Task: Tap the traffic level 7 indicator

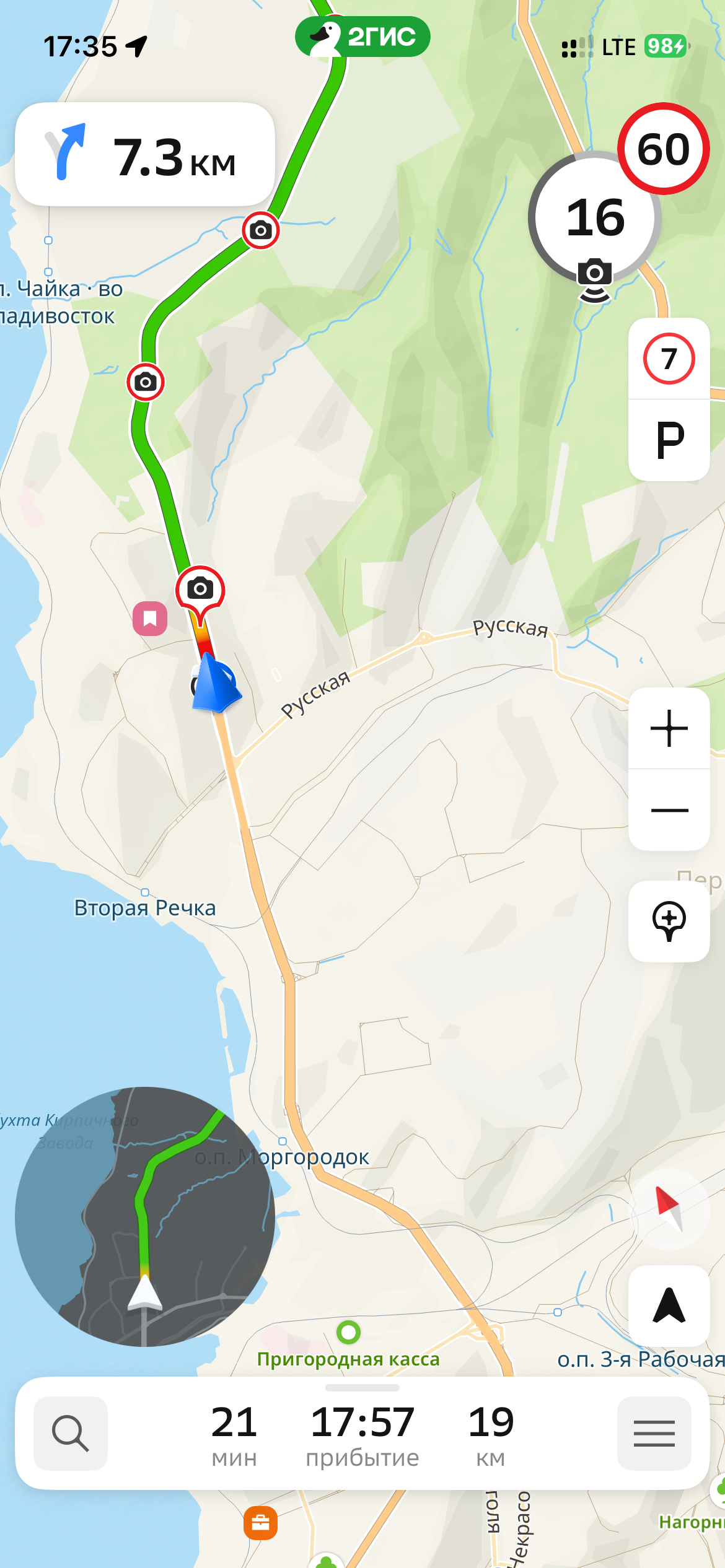Action: [669, 359]
